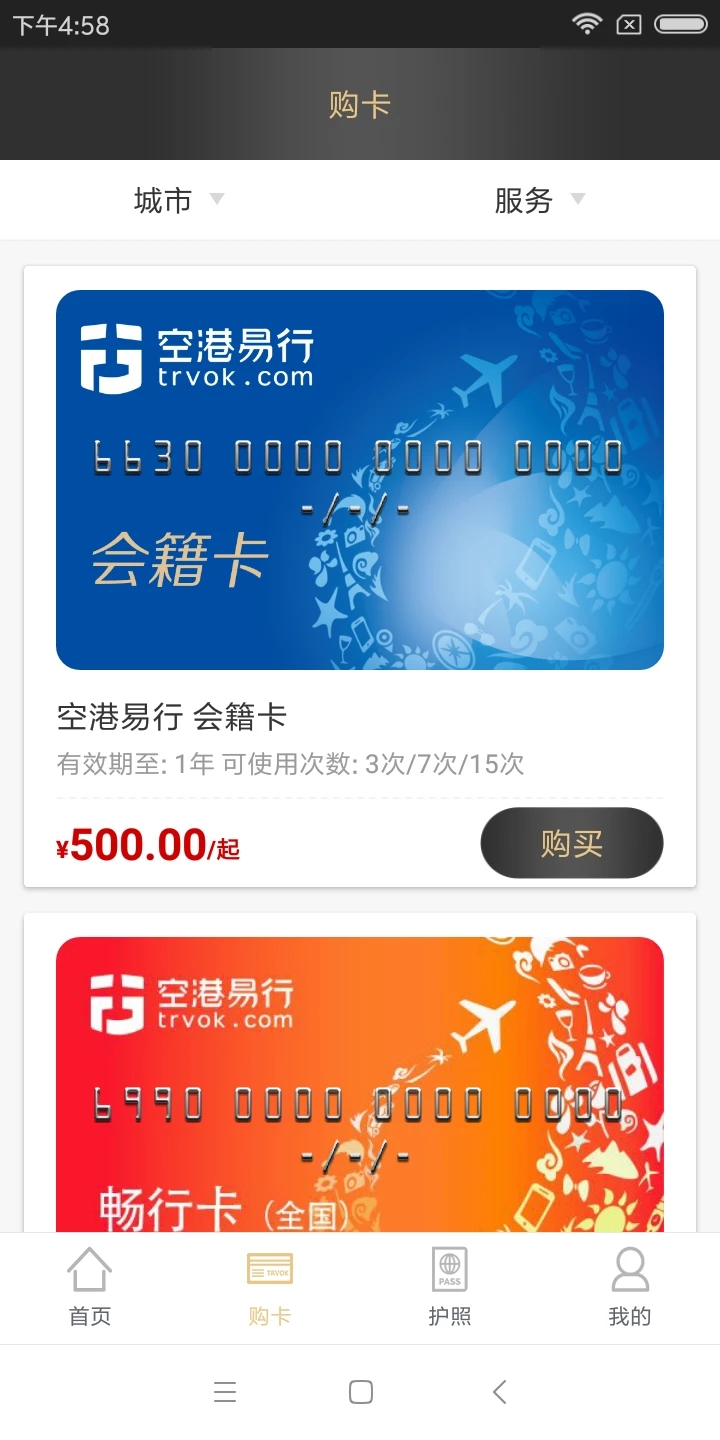
Task: Switch to the 护照 passport tab
Action: point(450,1288)
